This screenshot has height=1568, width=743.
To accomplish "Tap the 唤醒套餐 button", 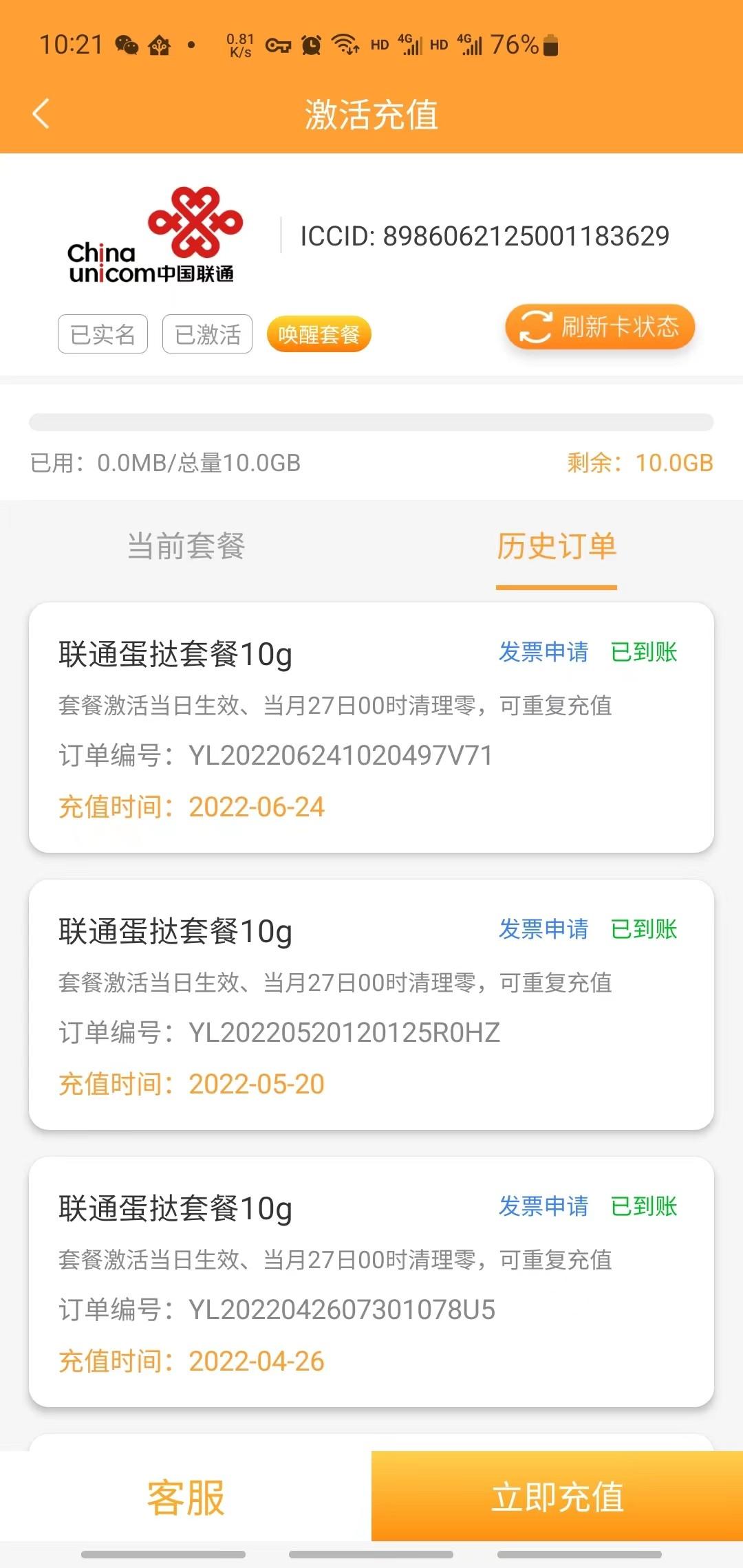I will click(x=319, y=334).
